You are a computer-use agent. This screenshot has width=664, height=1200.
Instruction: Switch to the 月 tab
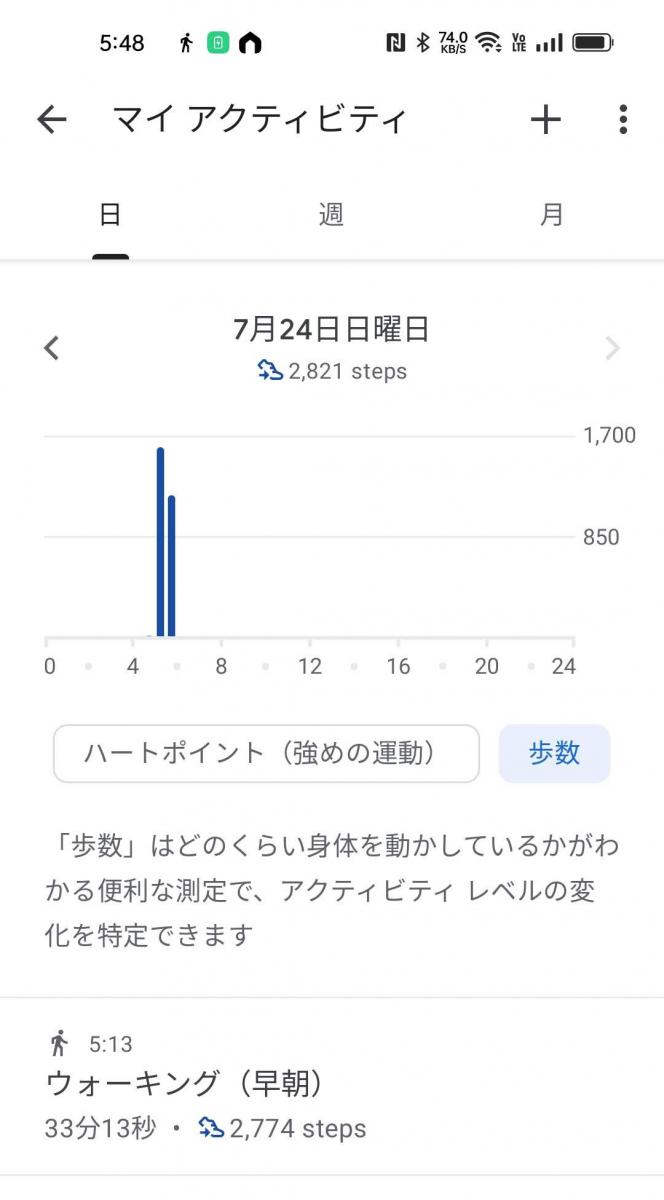coord(551,215)
